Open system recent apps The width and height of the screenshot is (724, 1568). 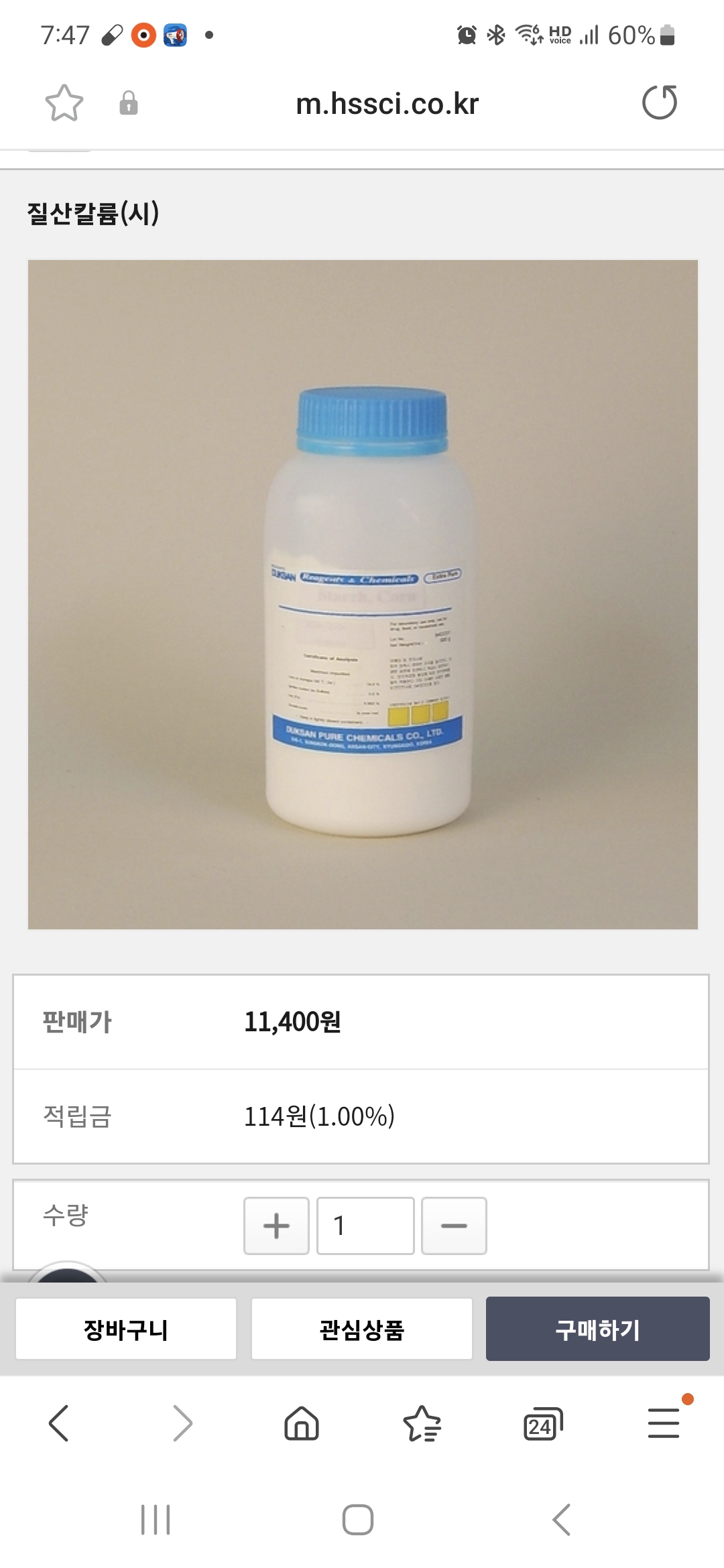[156, 1519]
